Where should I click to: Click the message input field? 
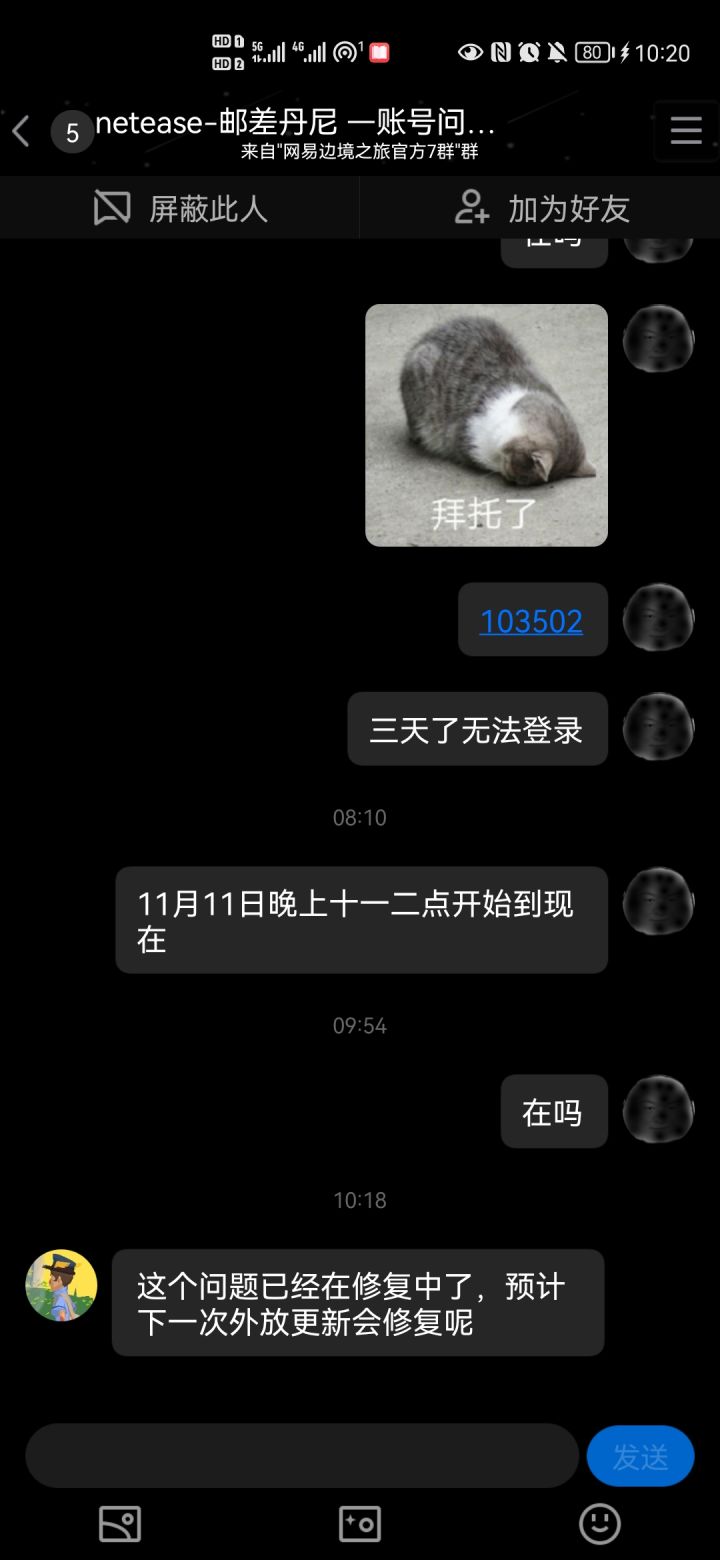300,1455
